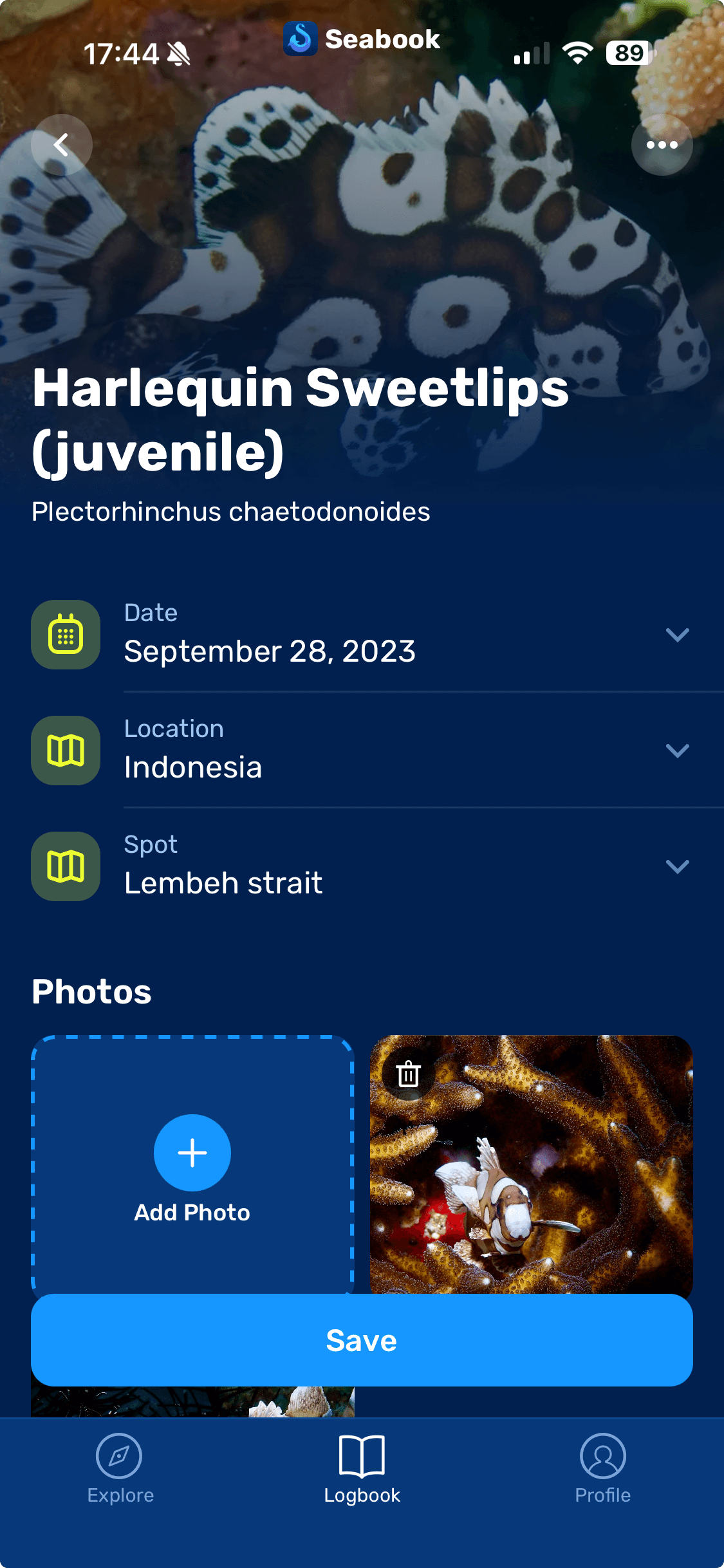This screenshot has height=1568, width=724.
Task: Select the scientific name Plectorhinchus chaetodonoides
Action: pos(230,512)
